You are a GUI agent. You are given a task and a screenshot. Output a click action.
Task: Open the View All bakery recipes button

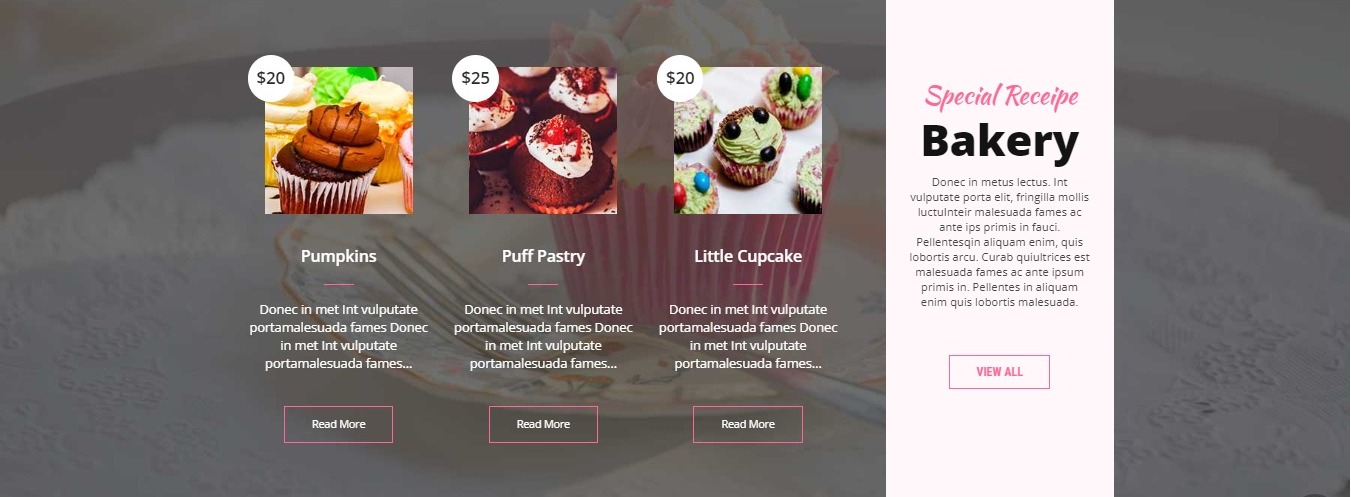click(x=999, y=371)
